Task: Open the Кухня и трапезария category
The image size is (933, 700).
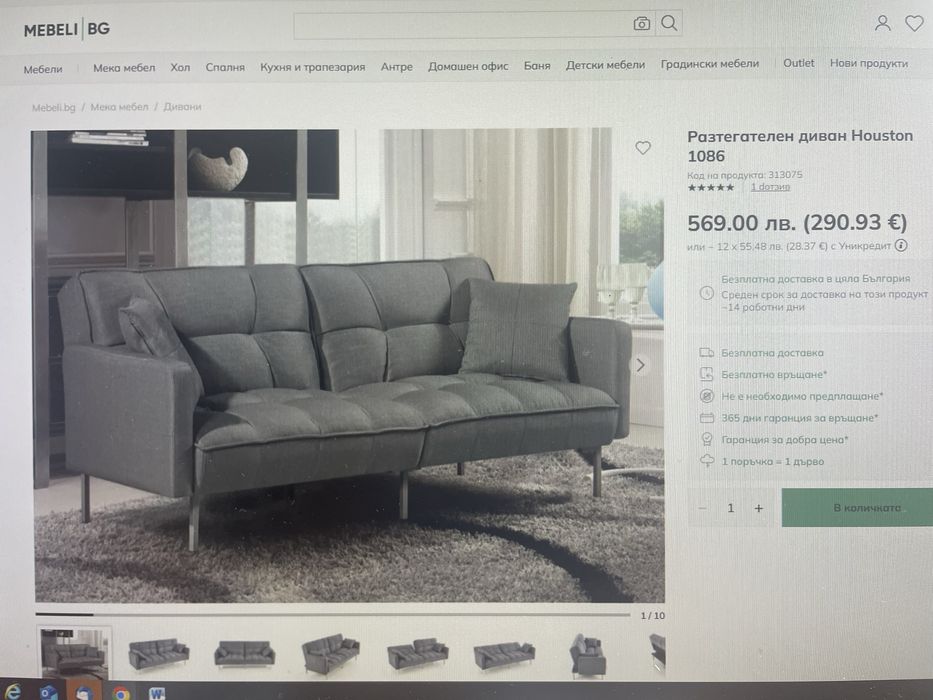Action: (x=312, y=67)
